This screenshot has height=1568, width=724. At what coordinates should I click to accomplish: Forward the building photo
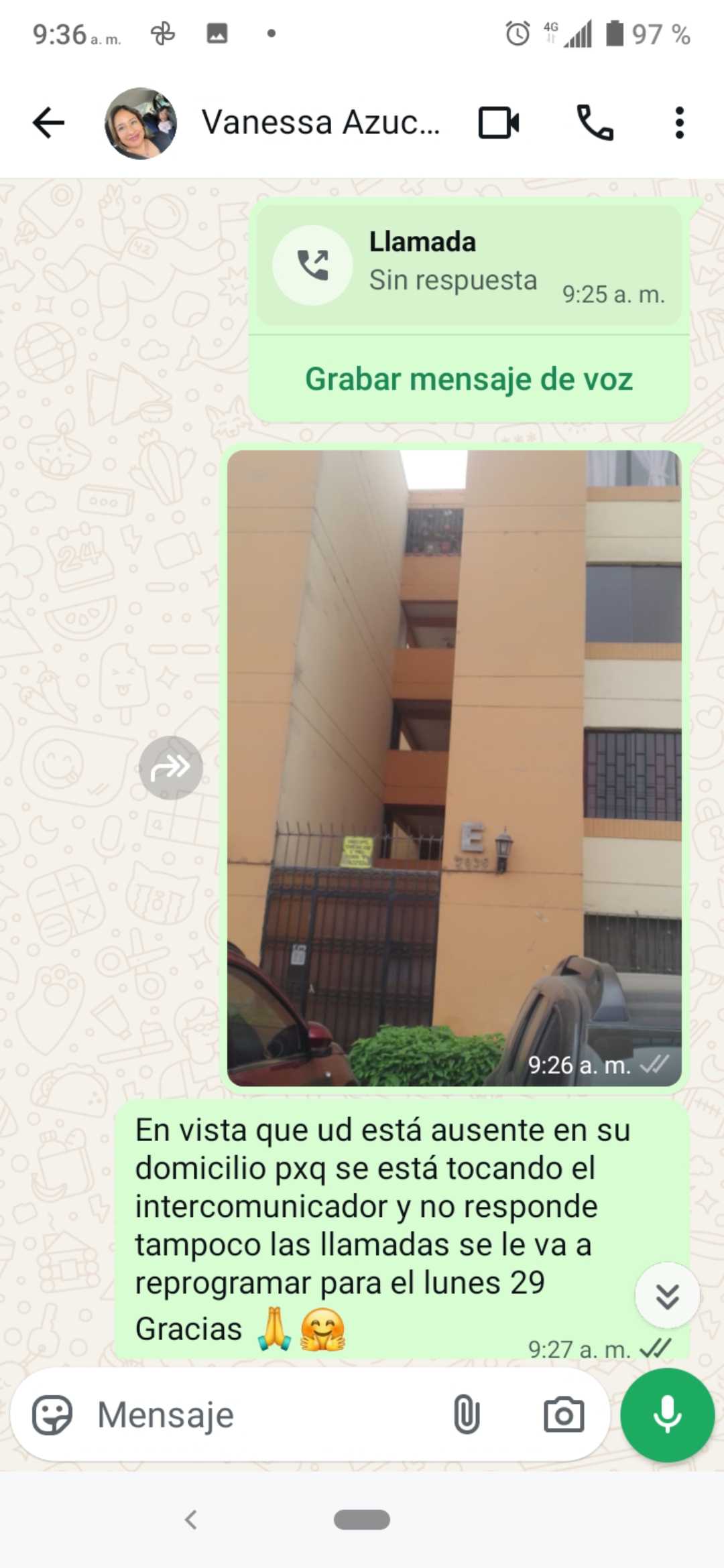coord(171,768)
